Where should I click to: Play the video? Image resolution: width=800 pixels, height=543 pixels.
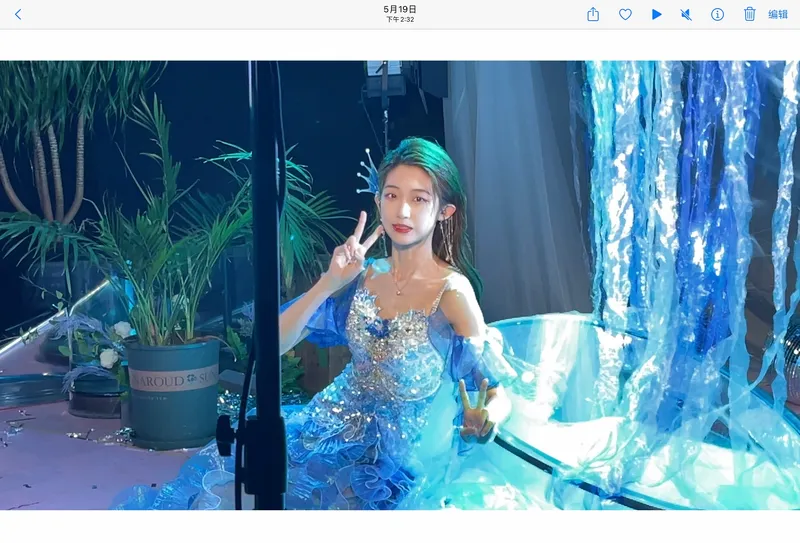point(656,14)
